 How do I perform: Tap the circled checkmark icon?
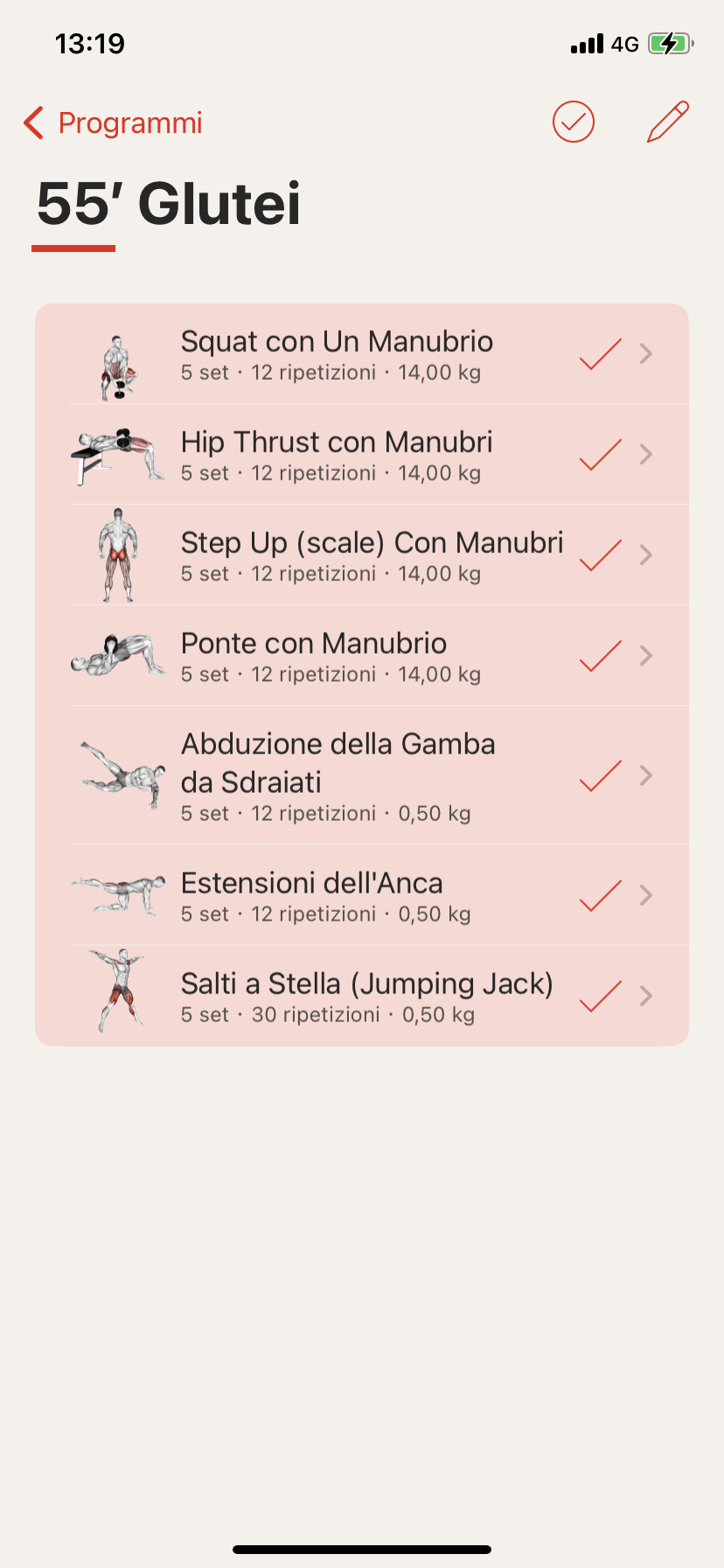[574, 122]
